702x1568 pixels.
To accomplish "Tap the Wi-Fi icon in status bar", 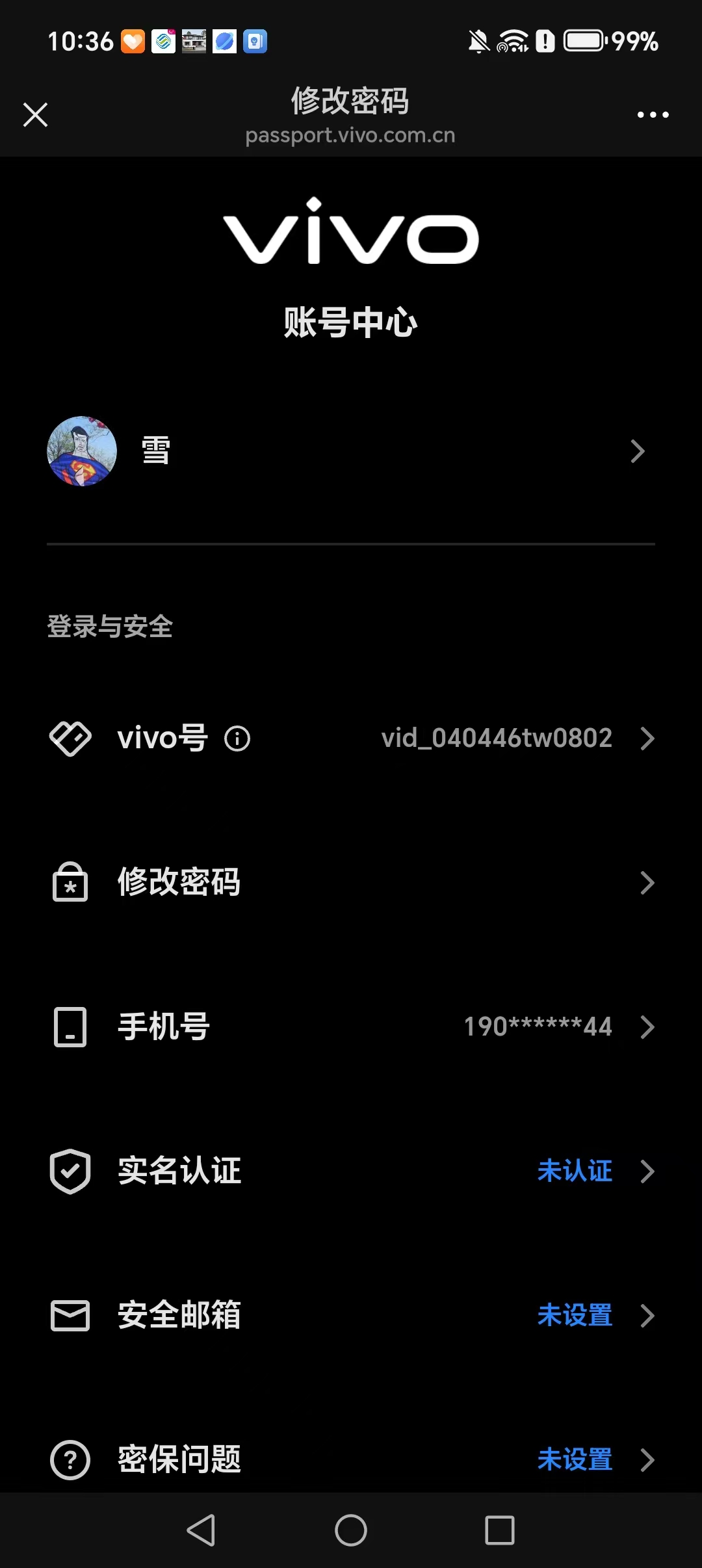I will point(513,40).
